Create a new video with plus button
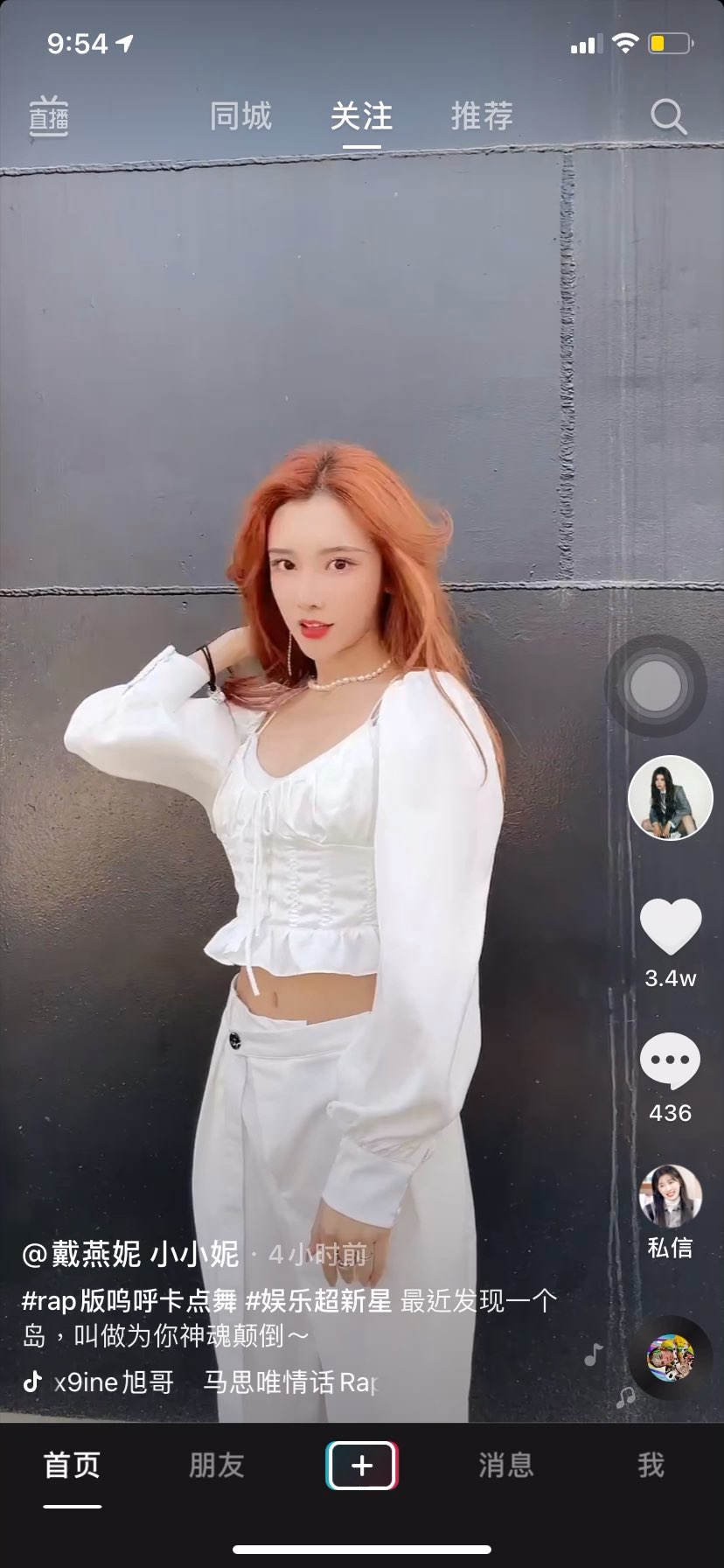This screenshot has width=724, height=1568. click(362, 1466)
